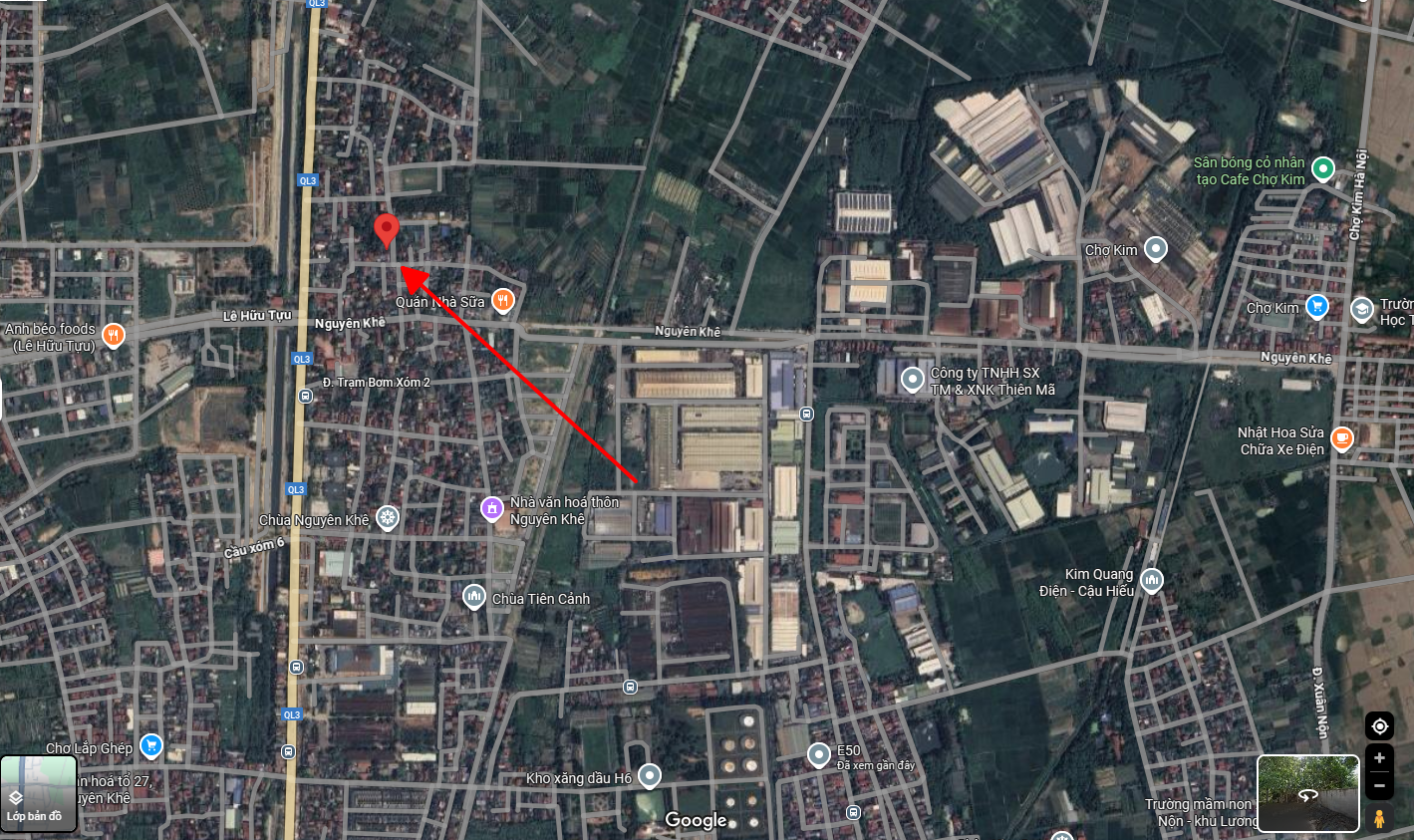Image resolution: width=1414 pixels, height=840 pixels.
Task: Open the E50 recently viewed marker
Action: click(818, 754)
